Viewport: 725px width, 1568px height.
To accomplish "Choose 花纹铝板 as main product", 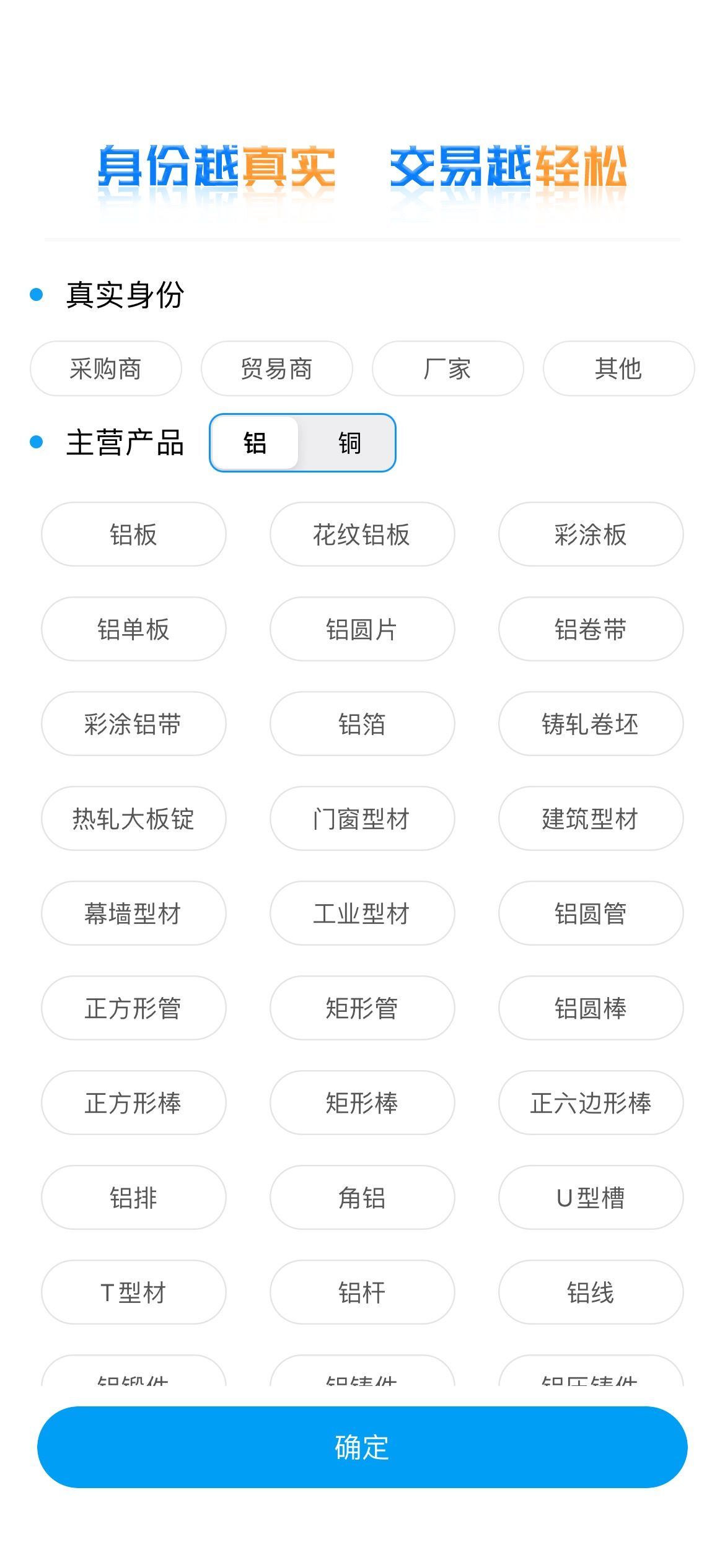I will 362,534.
